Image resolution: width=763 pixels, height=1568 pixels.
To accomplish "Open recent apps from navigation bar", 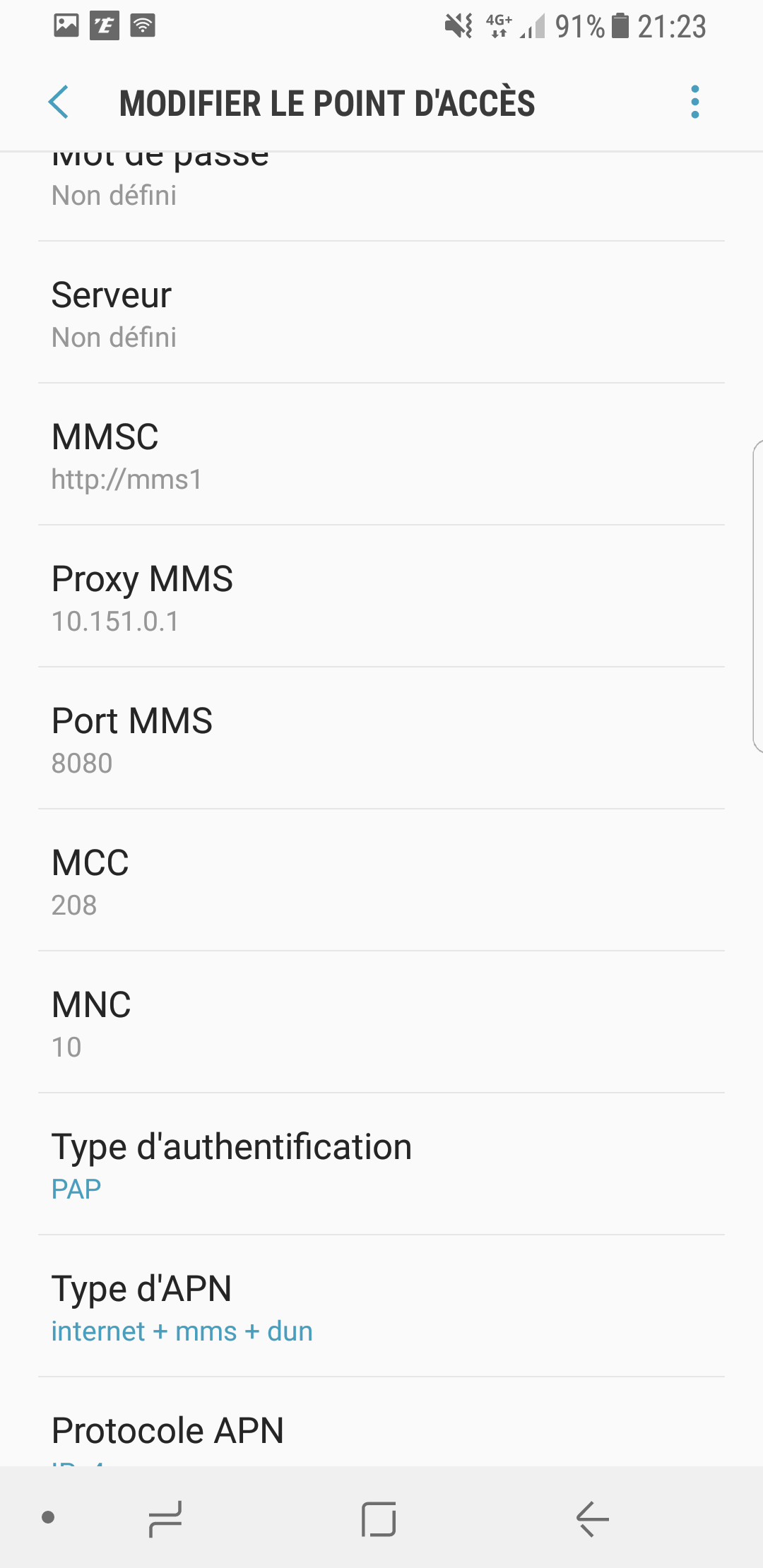I will coord(165,1519).
